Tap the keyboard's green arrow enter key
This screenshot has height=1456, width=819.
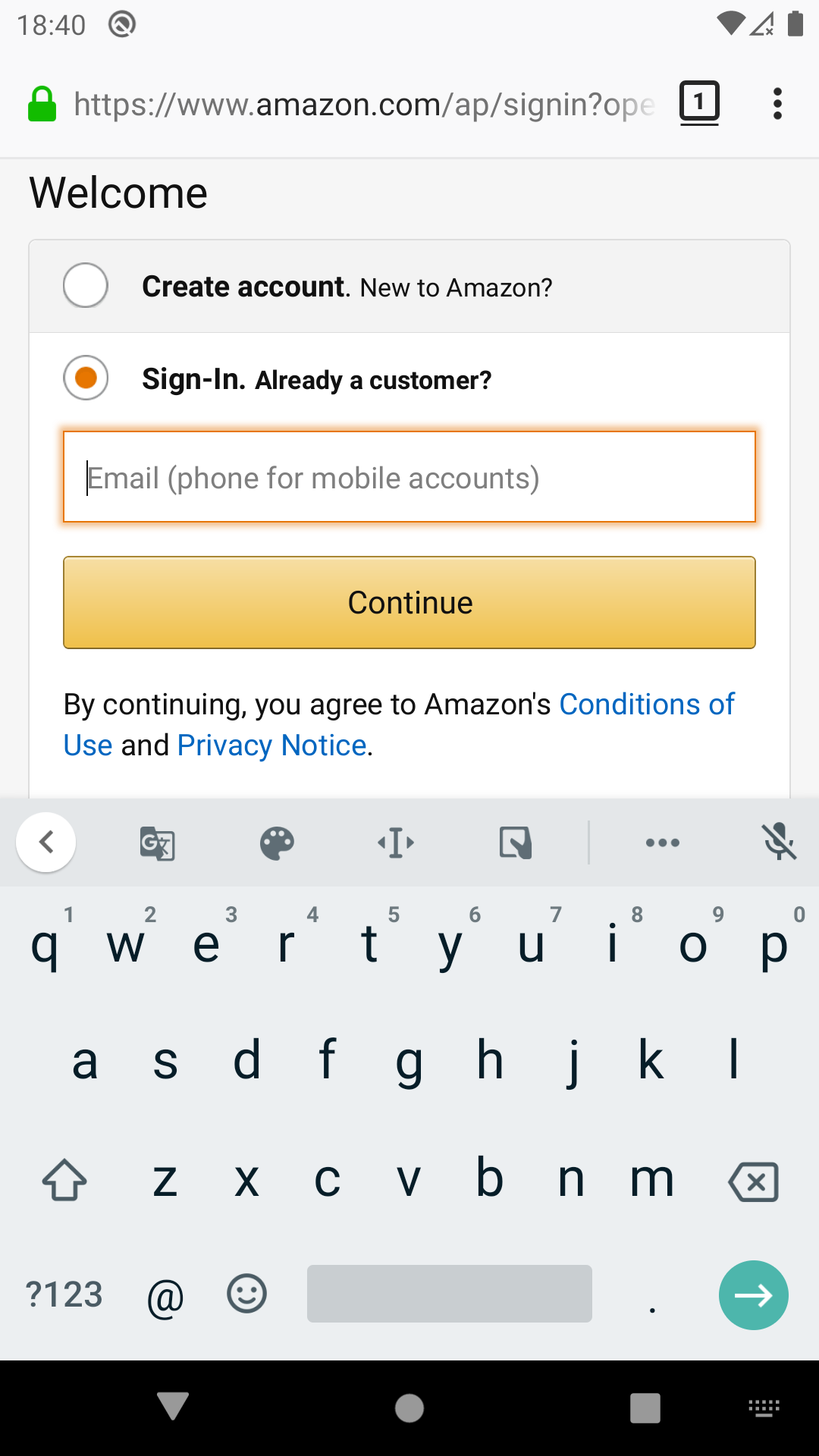pyautogui.click(x=754, y=1295)
